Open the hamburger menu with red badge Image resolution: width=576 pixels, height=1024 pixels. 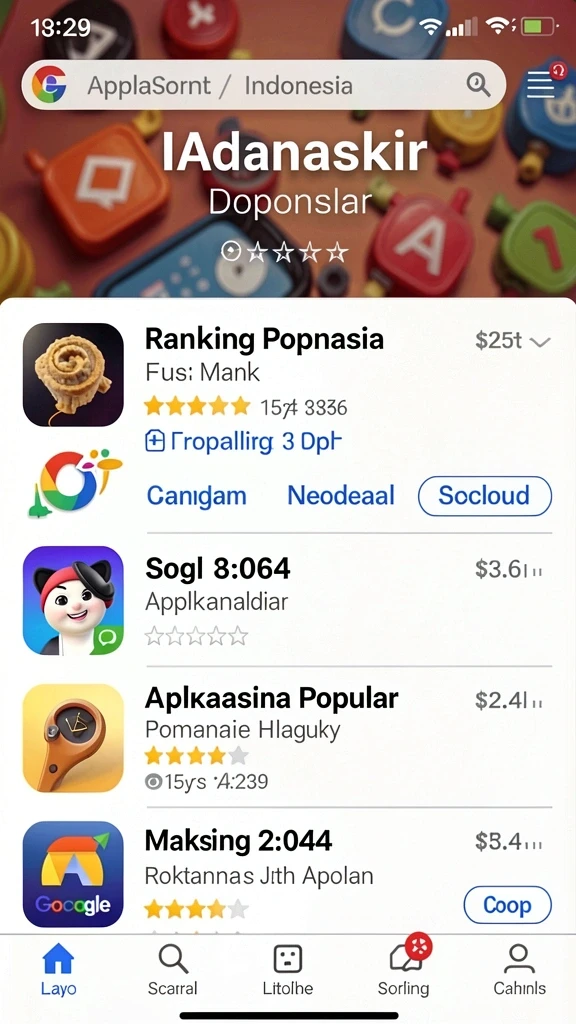pos(541,84)
